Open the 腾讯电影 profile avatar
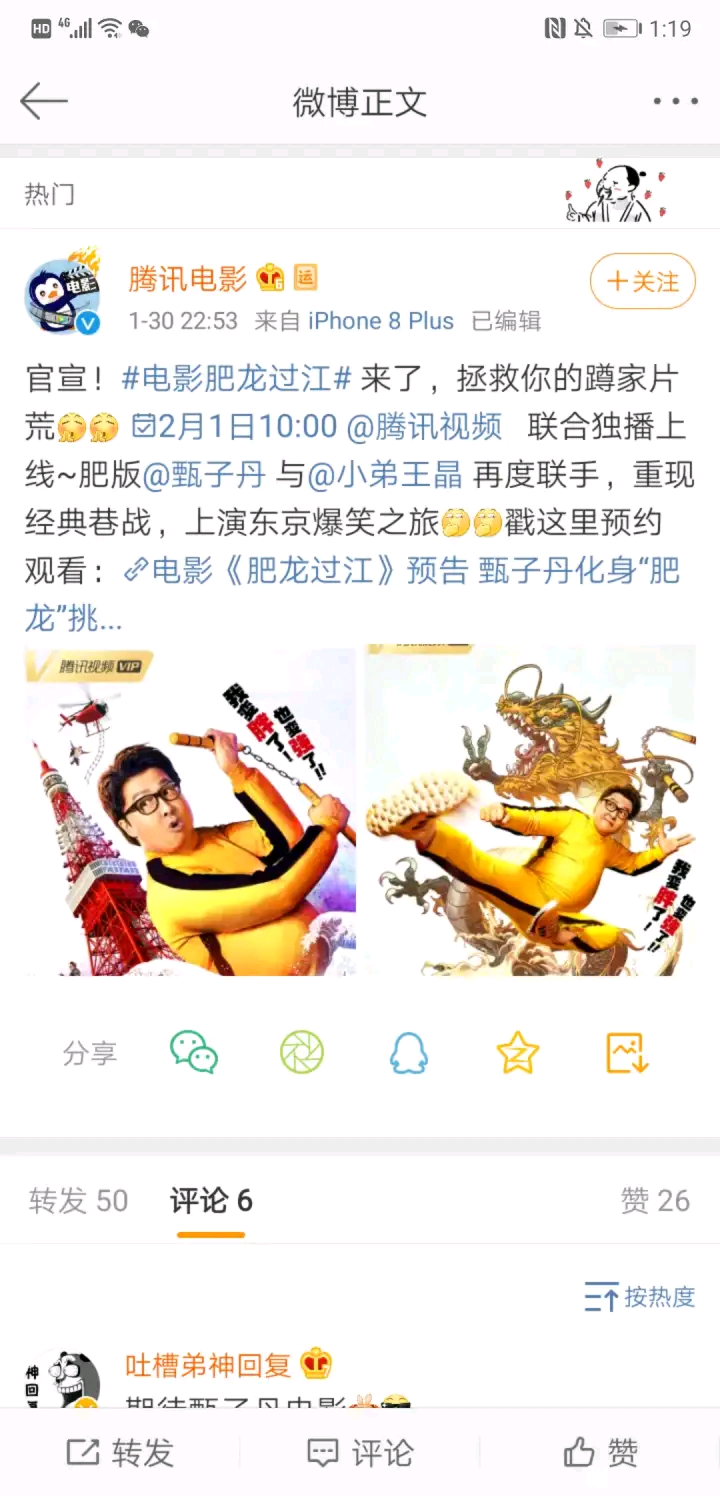Screen dimensions: 720x1496 pos(62,293)
